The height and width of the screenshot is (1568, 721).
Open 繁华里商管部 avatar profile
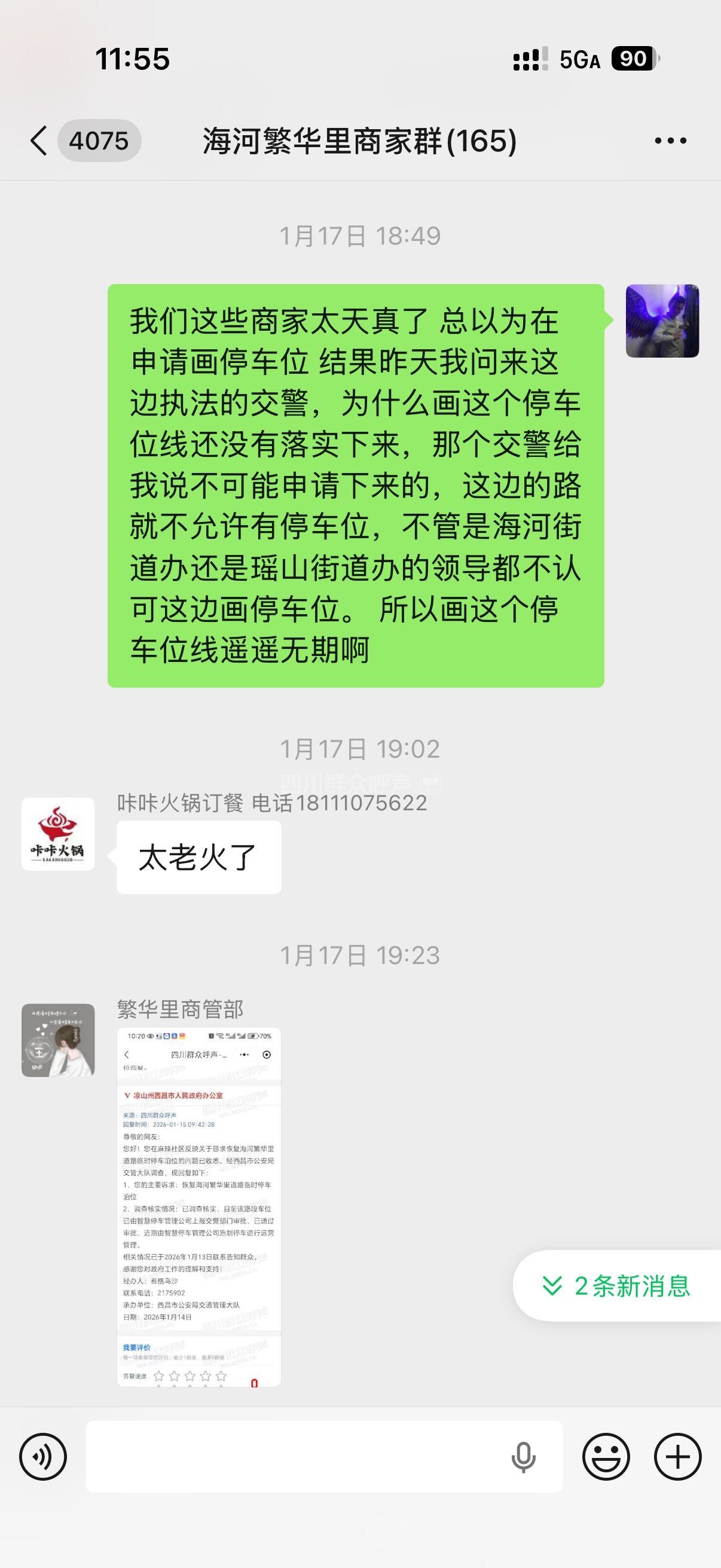click(58, 1041)
